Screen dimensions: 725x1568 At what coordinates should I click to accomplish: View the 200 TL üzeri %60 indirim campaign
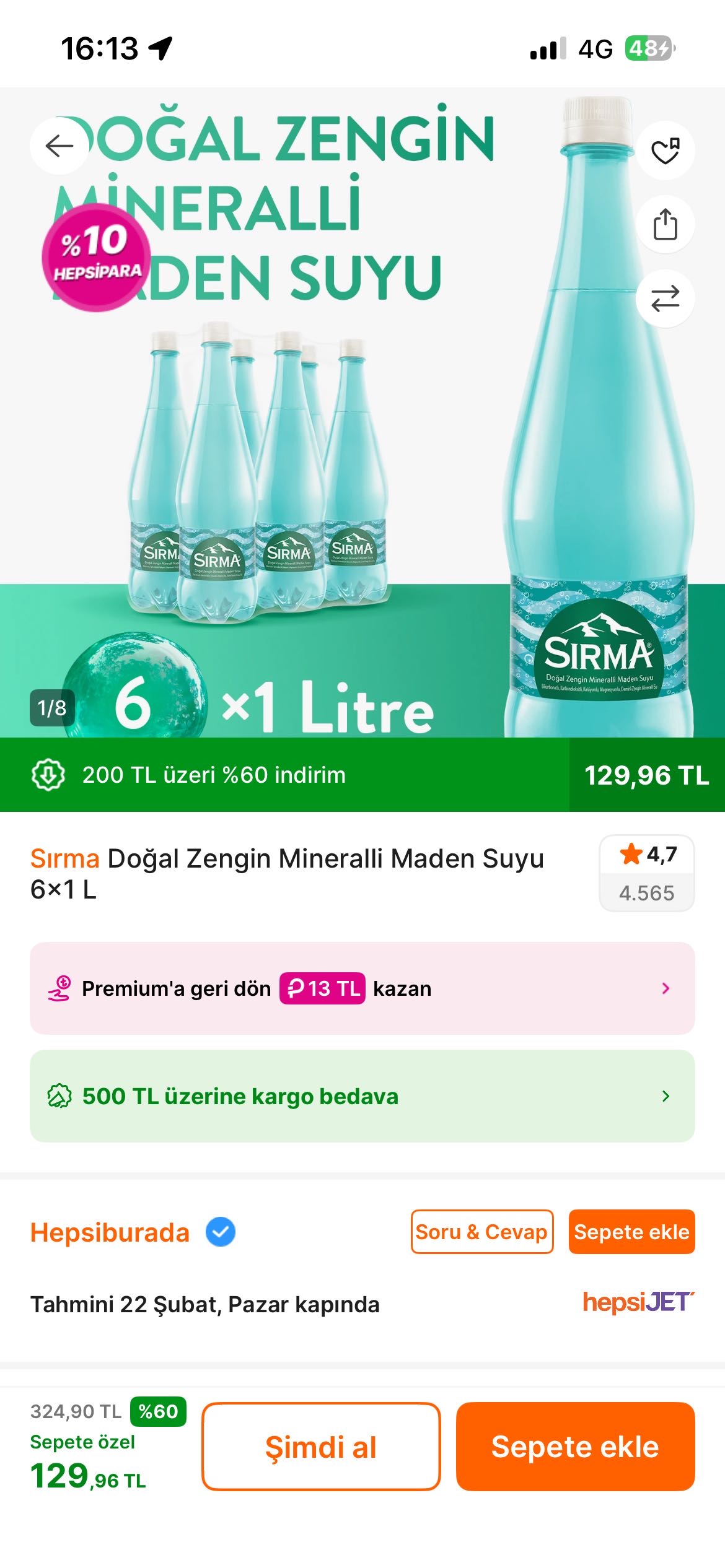(214, 775)
